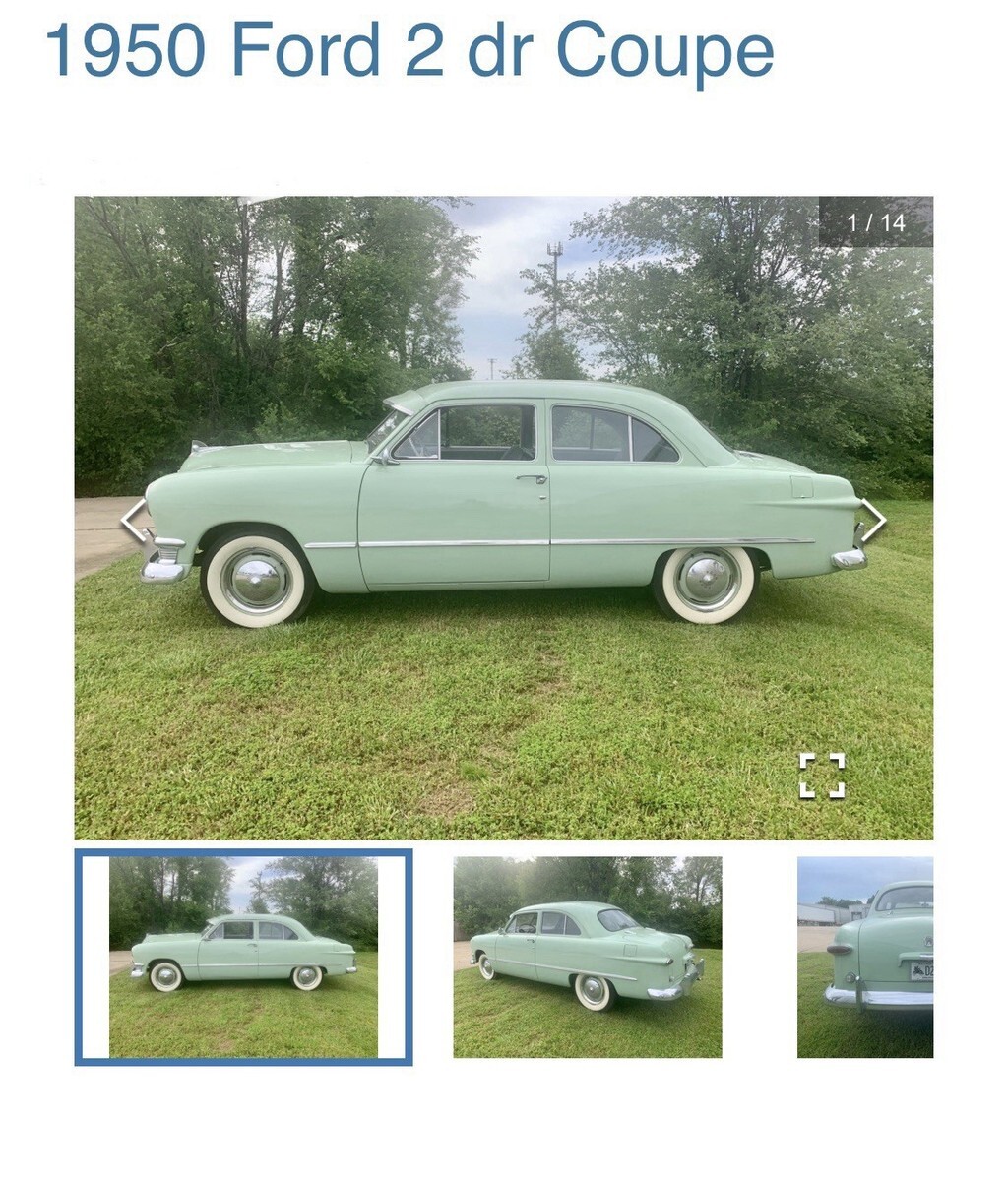The image size is (1008, 1181).
Task: Open the rear bumper close-up thumbnail
Action: click(x=864, y=958)
